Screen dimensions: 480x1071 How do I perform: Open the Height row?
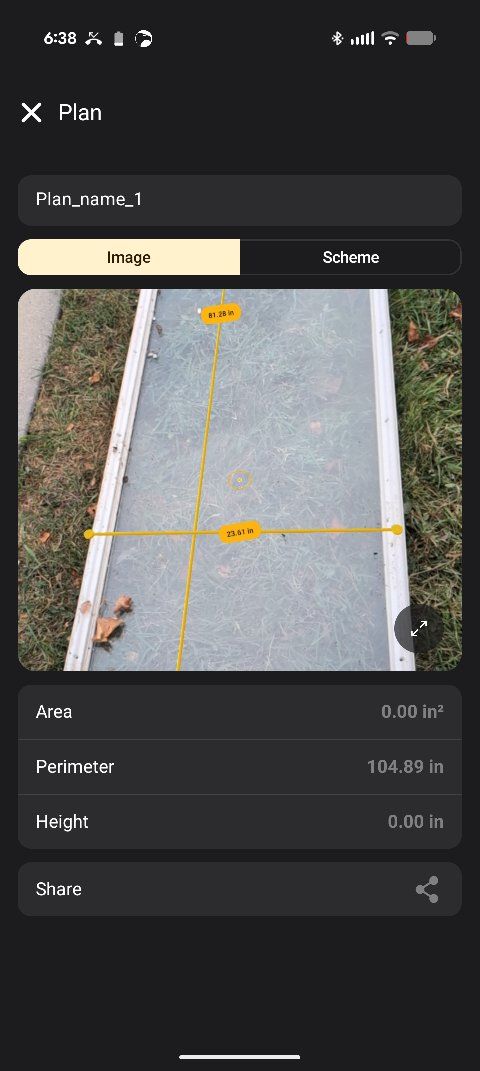(x=240, y=822)
